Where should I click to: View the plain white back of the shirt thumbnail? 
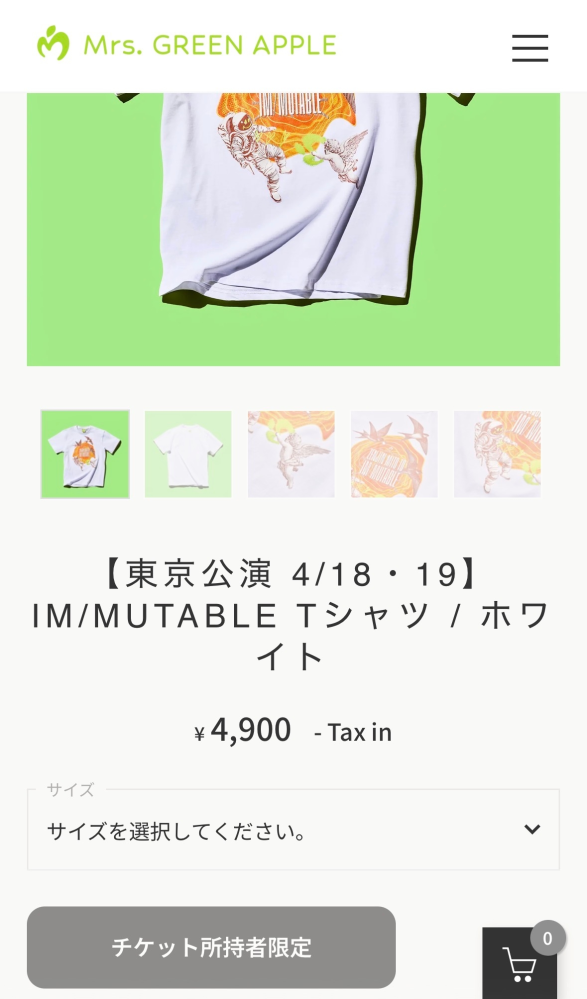[x=188, y=454]
